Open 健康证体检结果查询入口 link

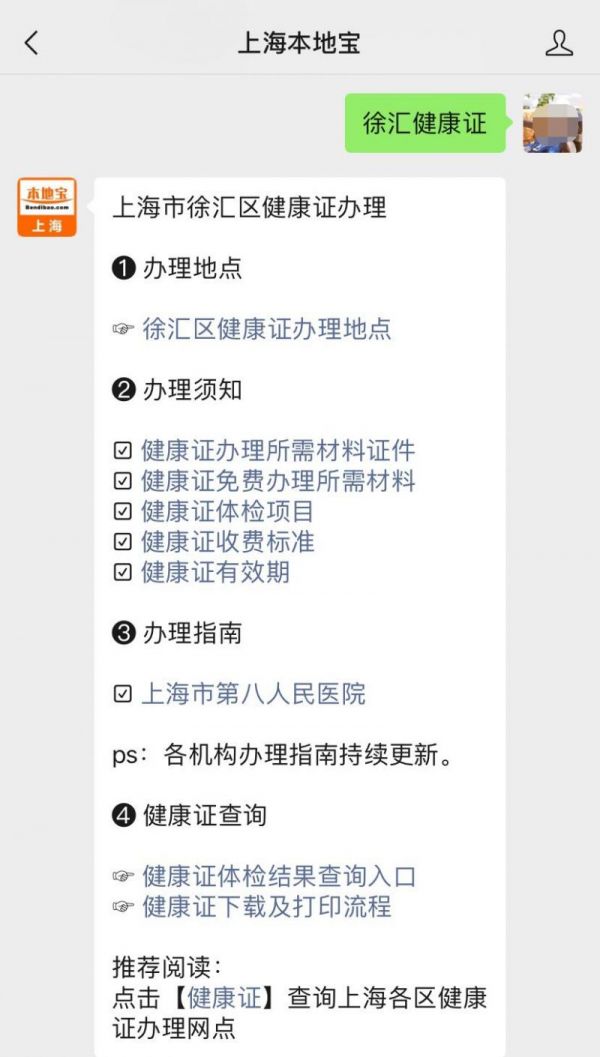tap(279, 876)
